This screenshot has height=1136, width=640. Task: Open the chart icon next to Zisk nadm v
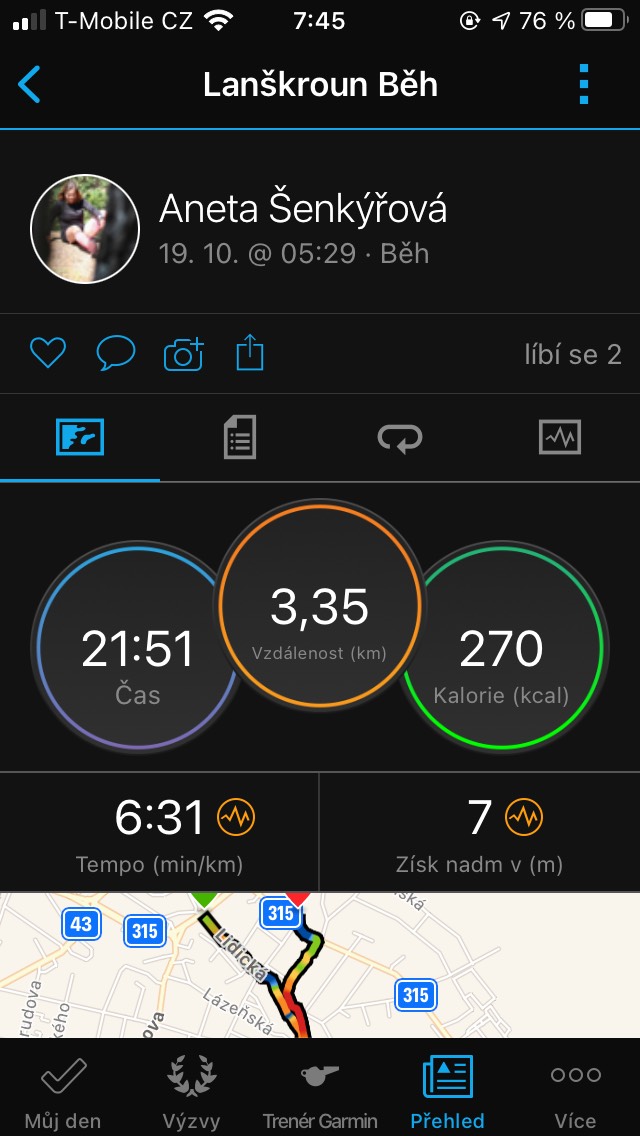click(524, 818)
